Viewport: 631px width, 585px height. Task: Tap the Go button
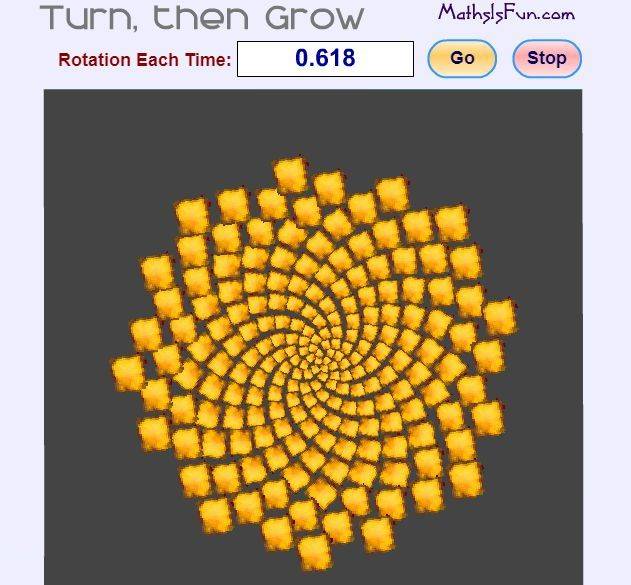(461, 58)
